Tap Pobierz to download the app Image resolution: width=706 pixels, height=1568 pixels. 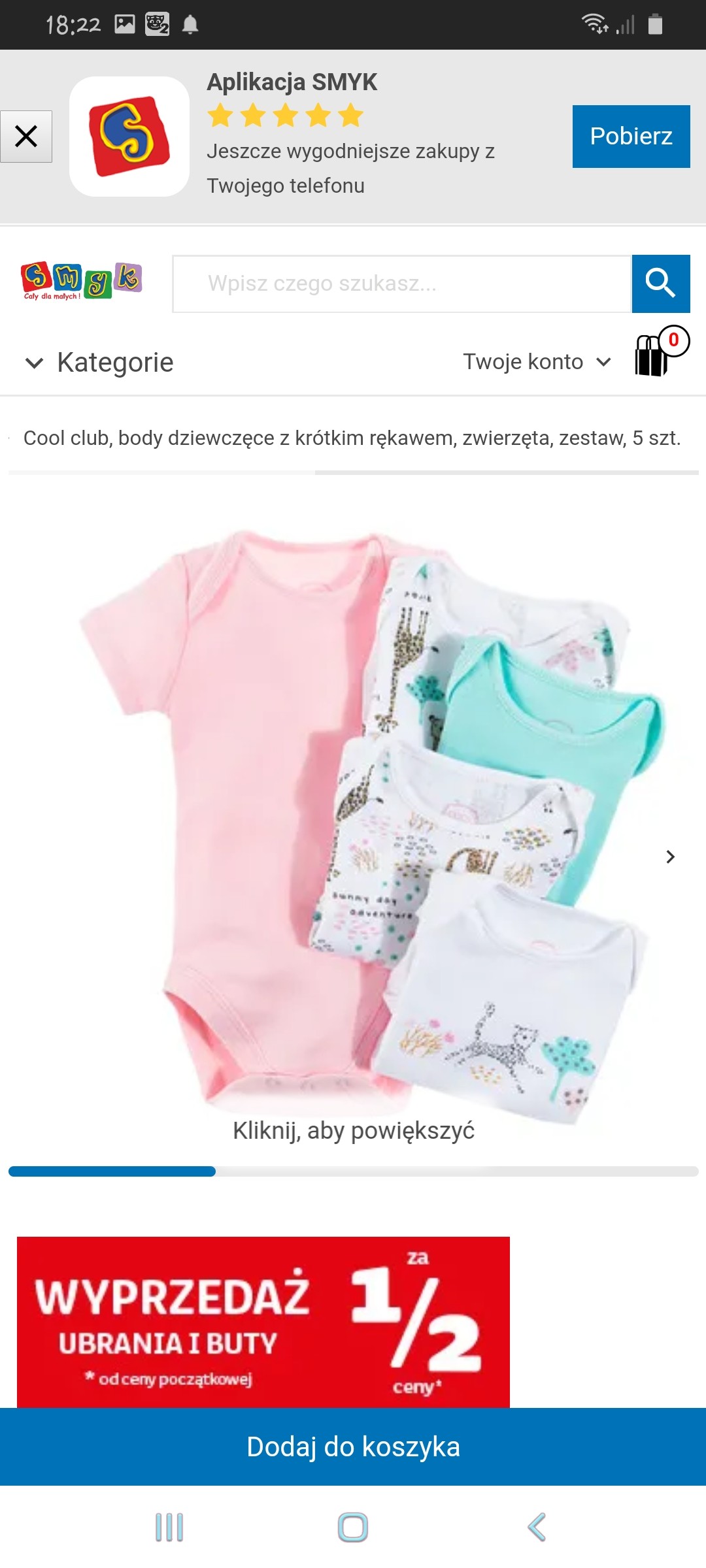[x=631, y=137]
